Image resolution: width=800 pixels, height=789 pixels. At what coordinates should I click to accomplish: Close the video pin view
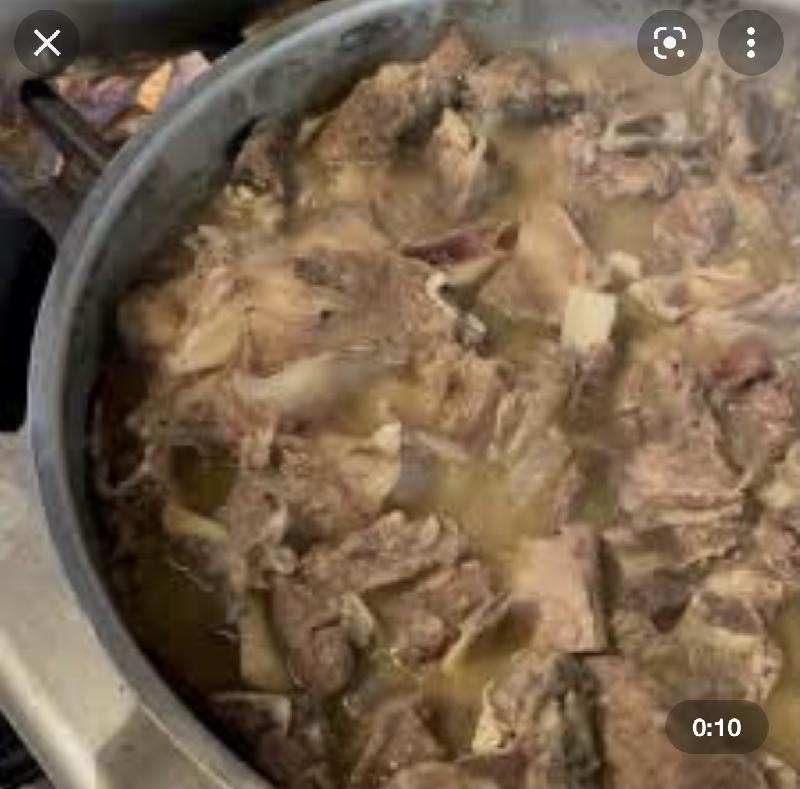pos(47,43)
